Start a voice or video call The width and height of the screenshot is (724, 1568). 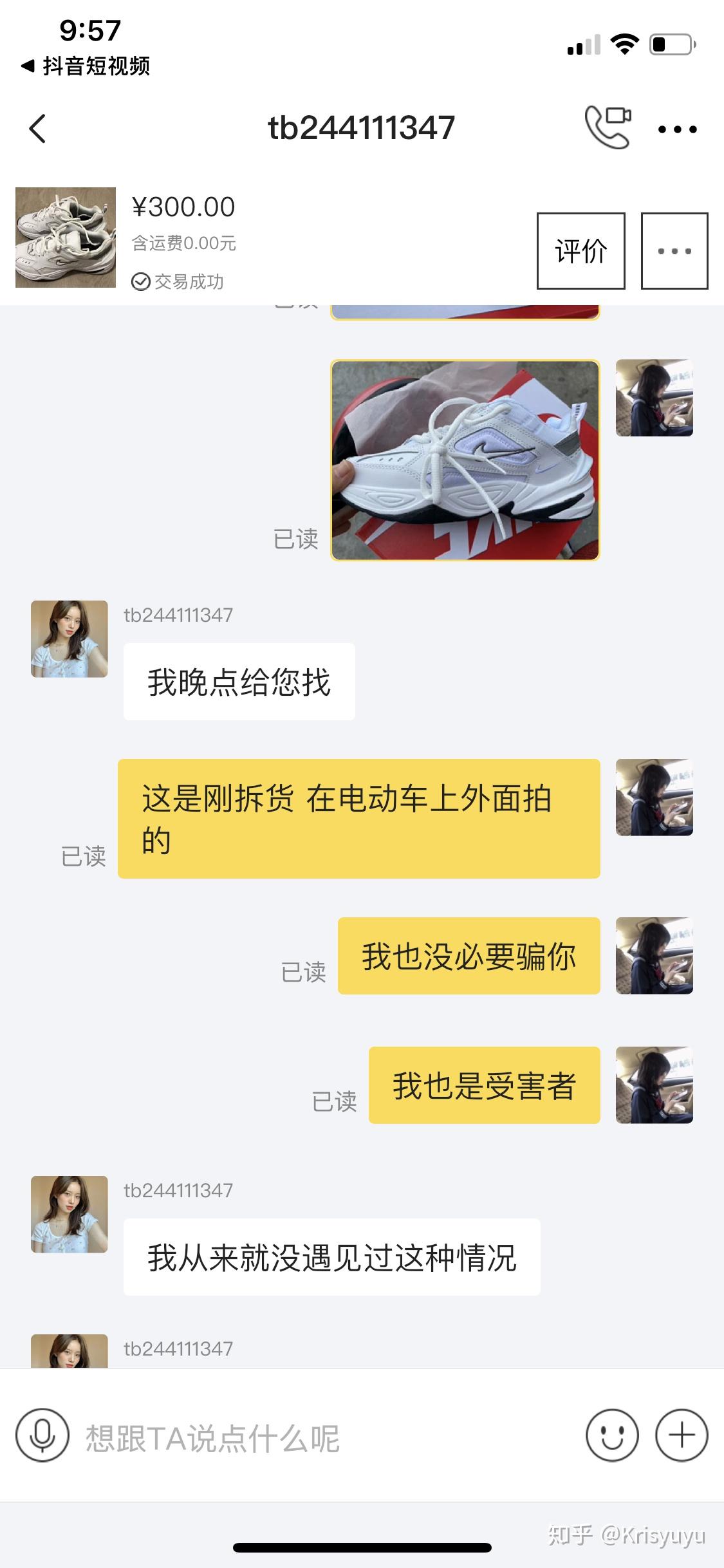[x=607, y=127]
